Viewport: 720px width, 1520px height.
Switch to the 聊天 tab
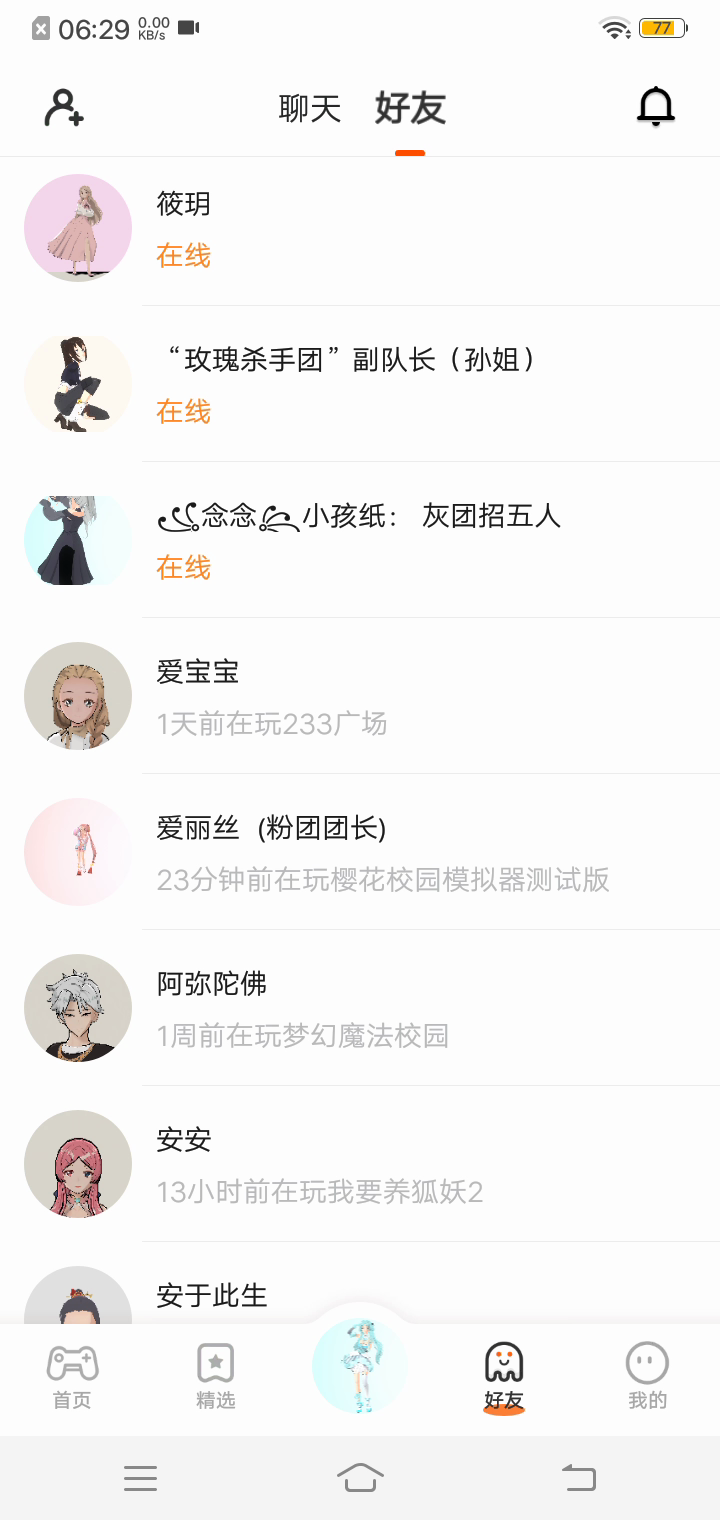pyautogui.click(x=310, y=109)
